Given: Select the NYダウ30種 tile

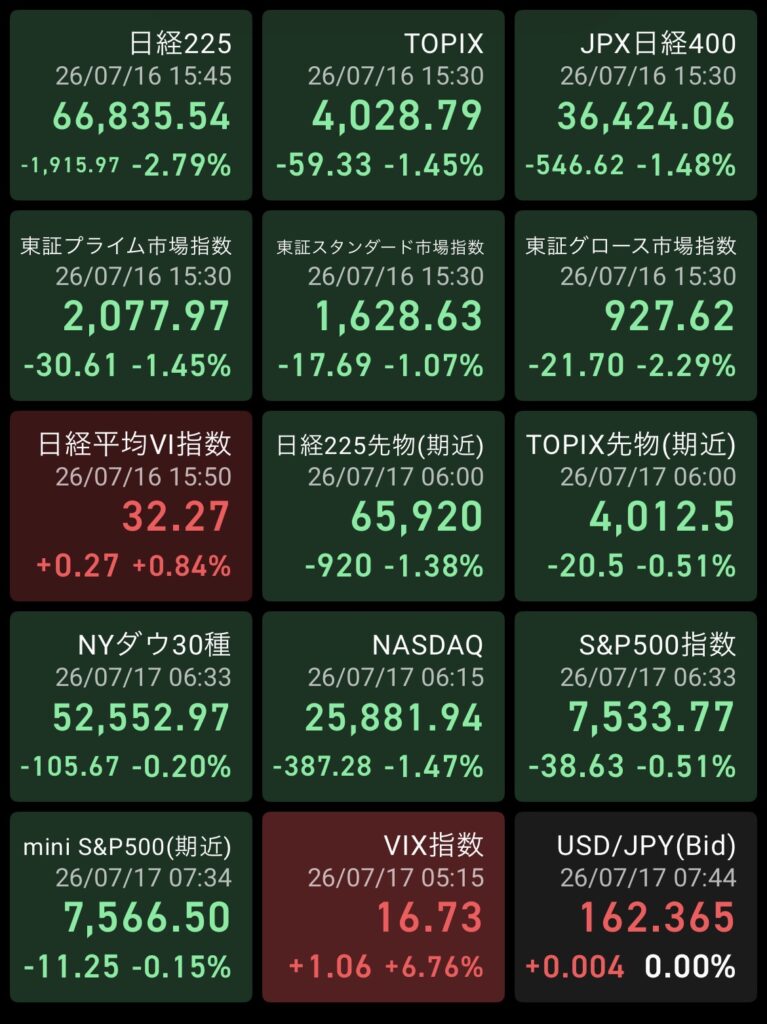Looking at the screenshot, I should pos(131,707).
